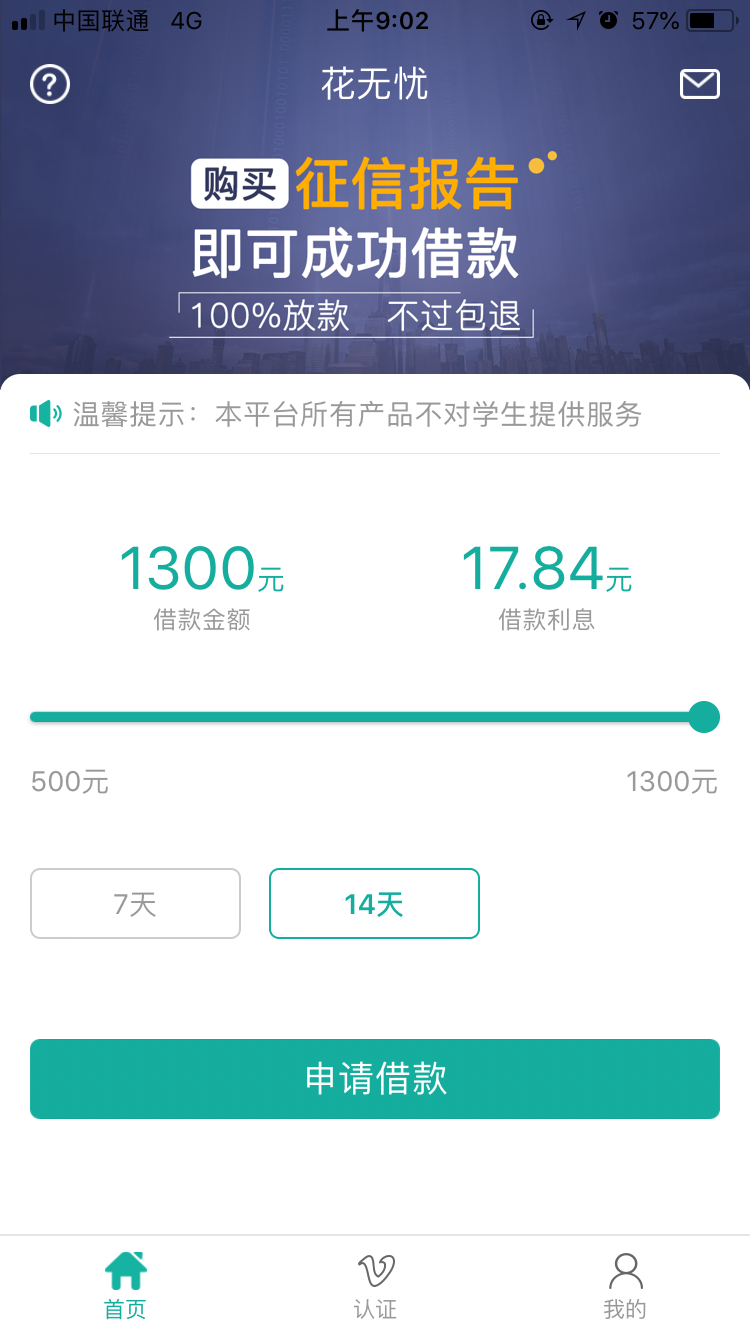Switch to the 首页 tab
The image size is (750, 1334).
(125, 1285)
